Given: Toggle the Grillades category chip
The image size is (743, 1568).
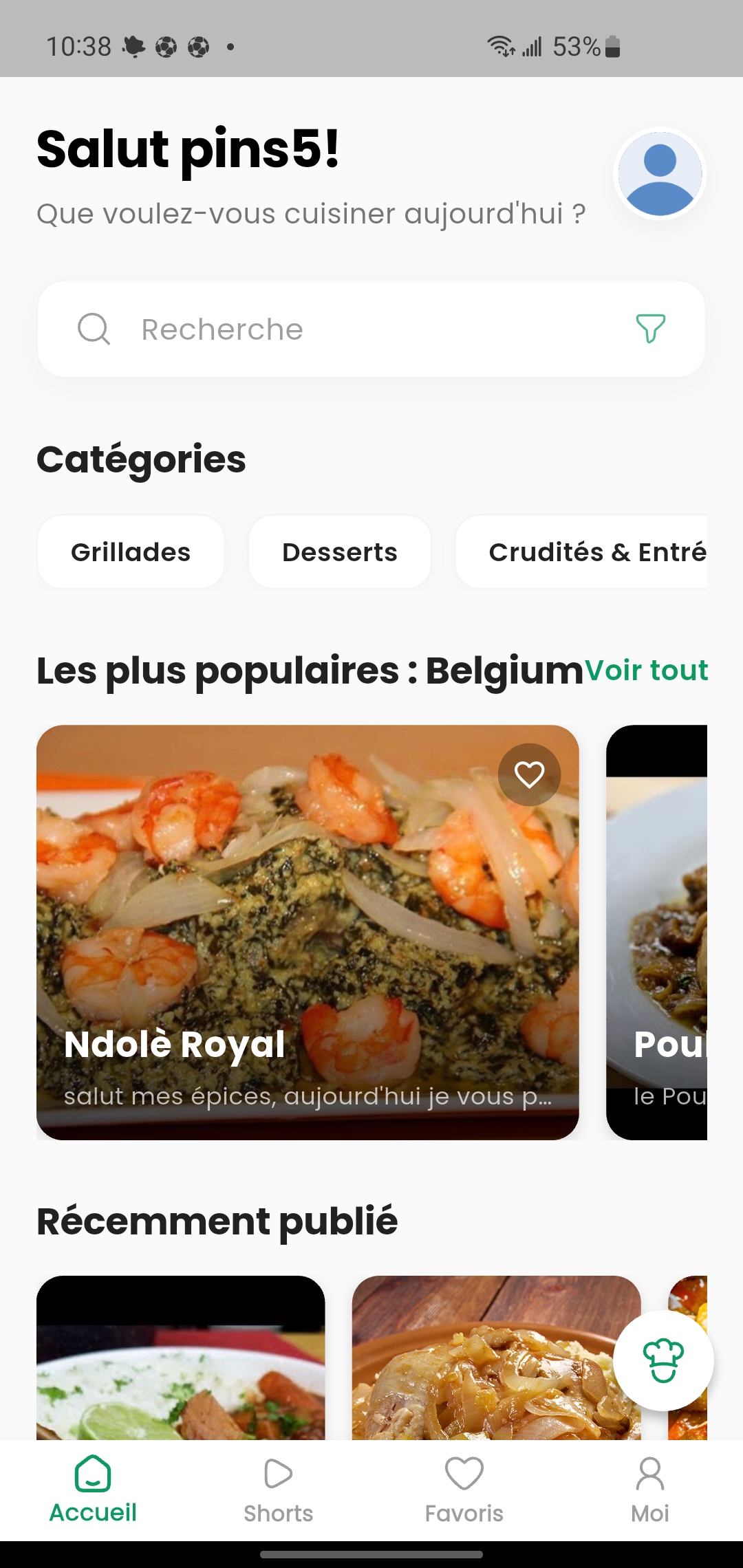Looking at the screenshot, I should coord(131,552).
